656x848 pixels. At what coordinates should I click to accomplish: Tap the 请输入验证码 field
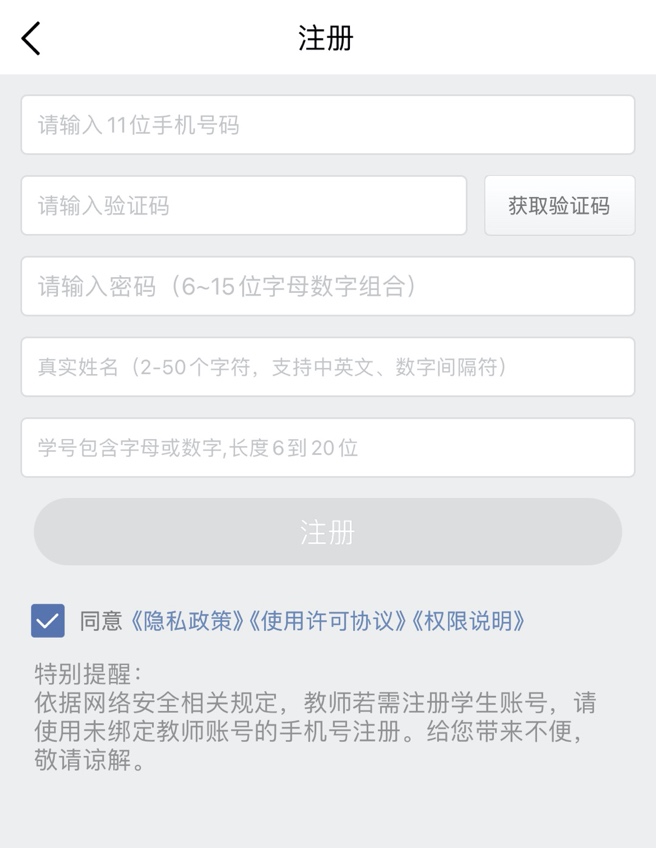pyautogui.click(x=243, y=206)
